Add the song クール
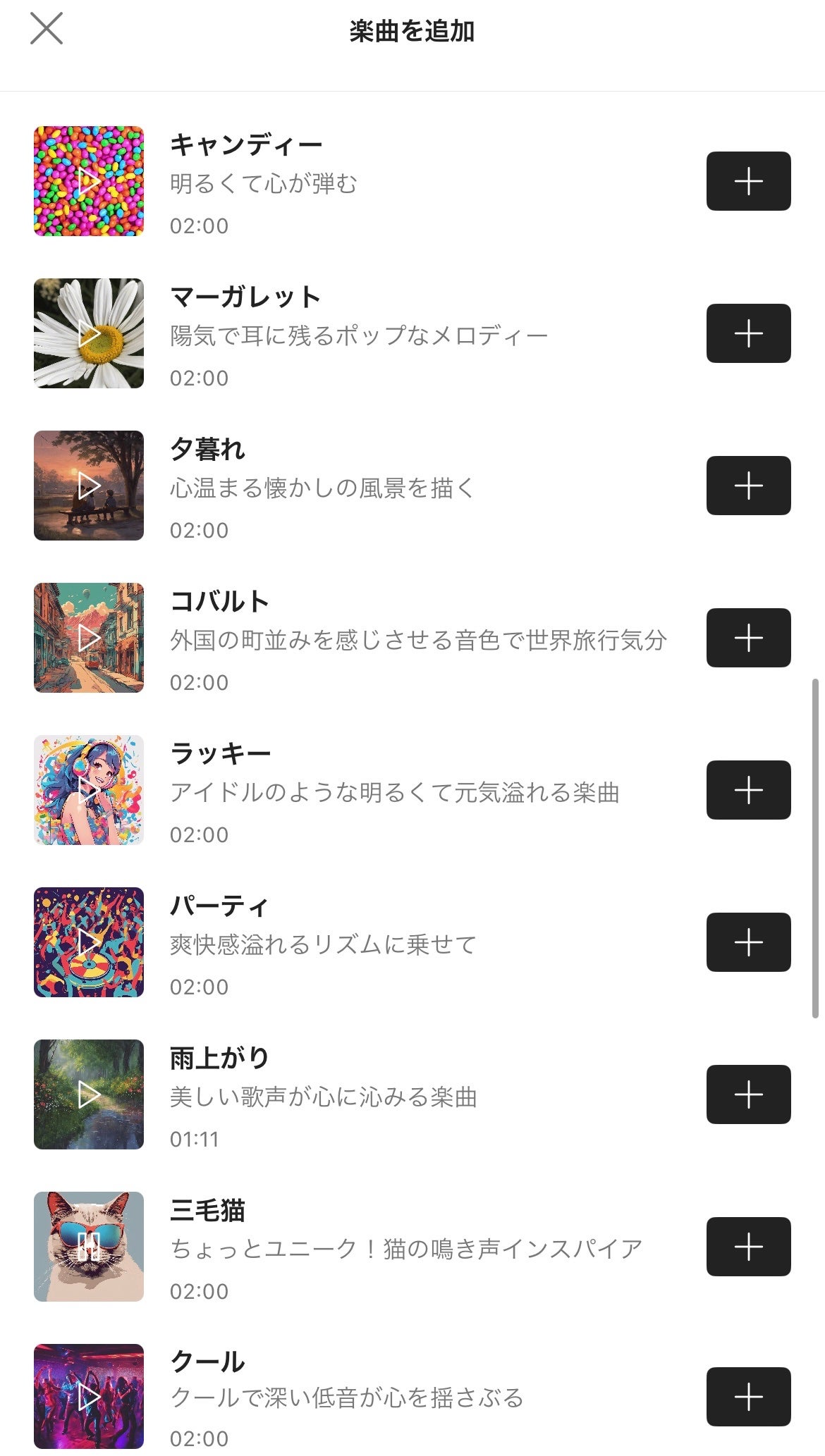 click(x=748, y=1397)
